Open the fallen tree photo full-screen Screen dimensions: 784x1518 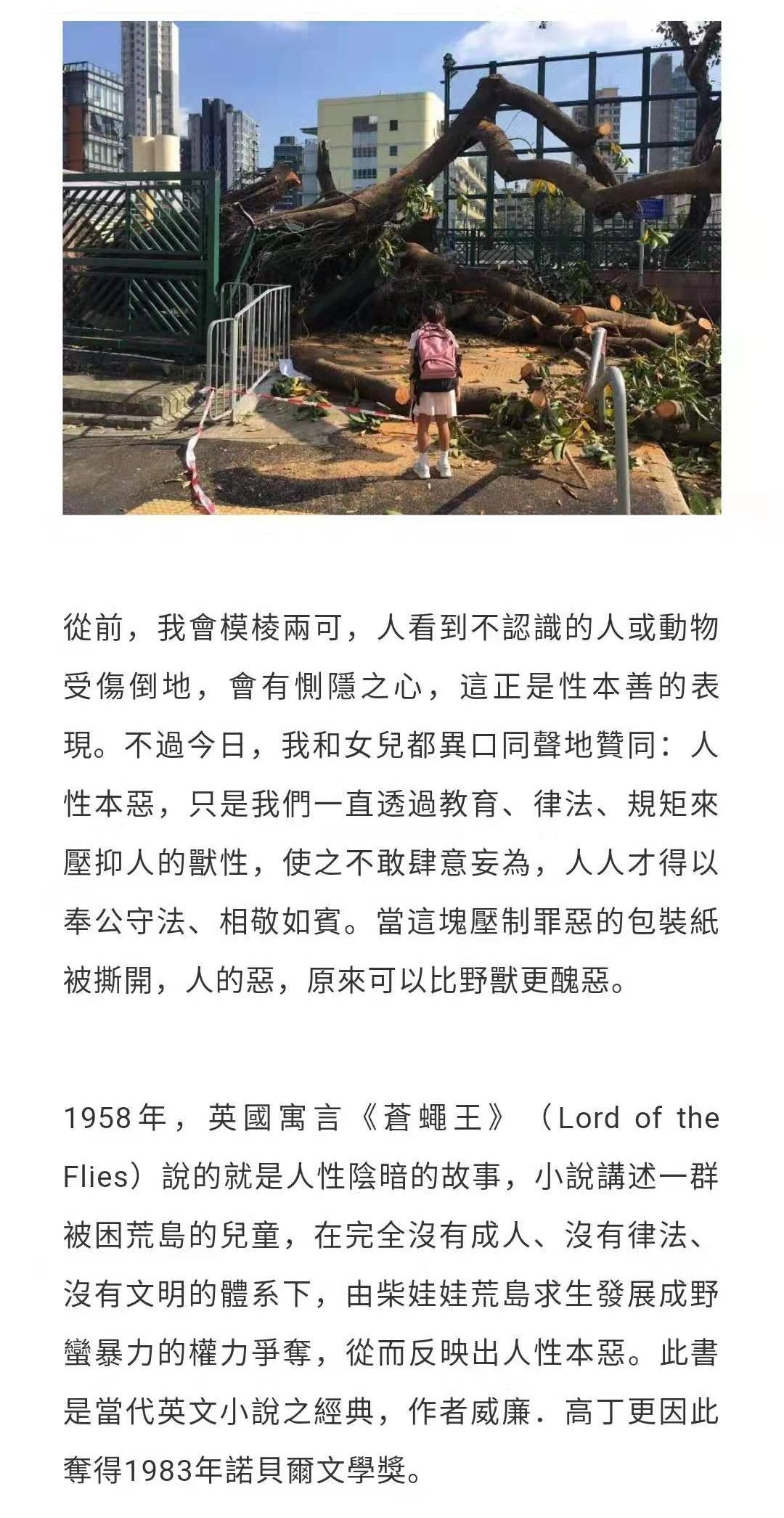coord(391,267)
